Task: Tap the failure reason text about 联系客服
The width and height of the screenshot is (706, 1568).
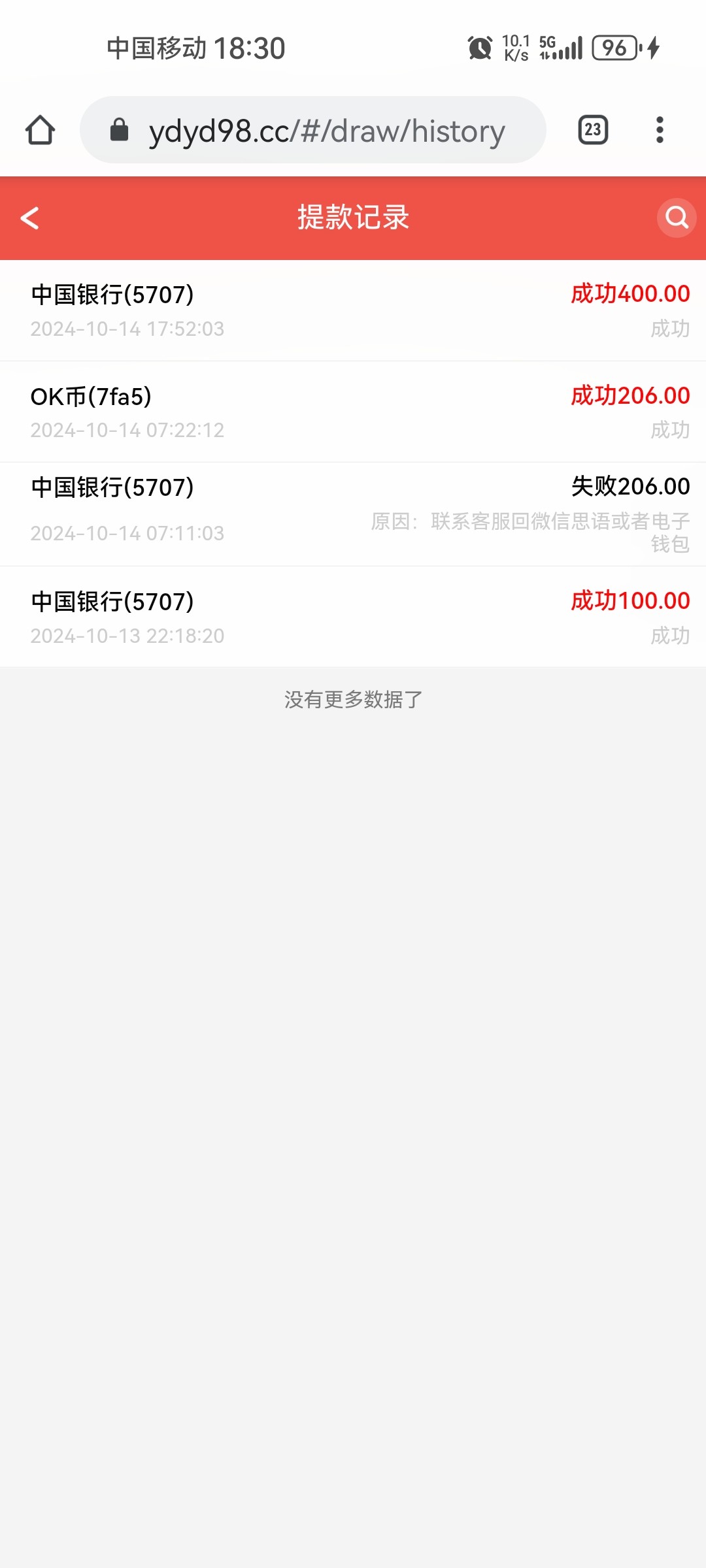Action: [x=529, y=531]
